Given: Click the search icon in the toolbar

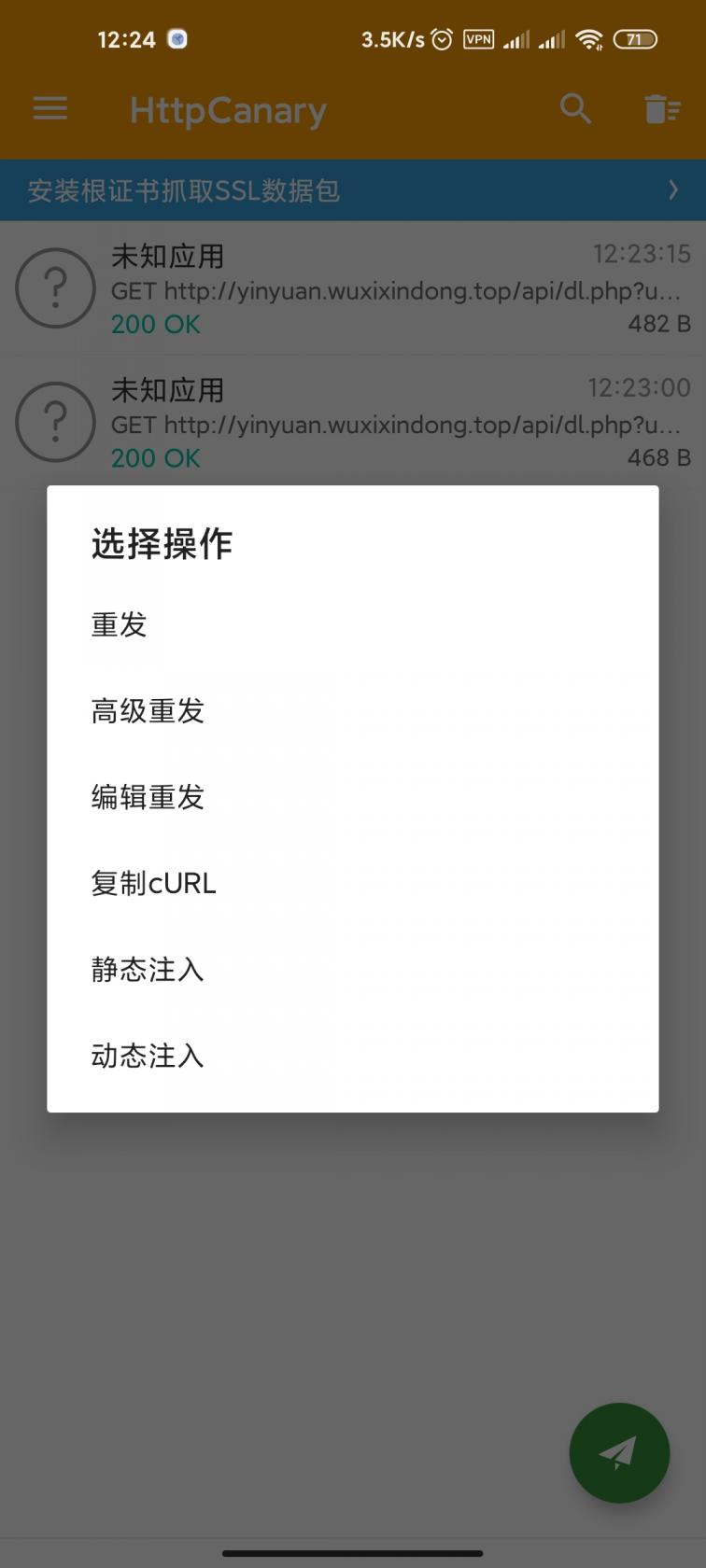Looking at the screenshot, I should [576, 109].
